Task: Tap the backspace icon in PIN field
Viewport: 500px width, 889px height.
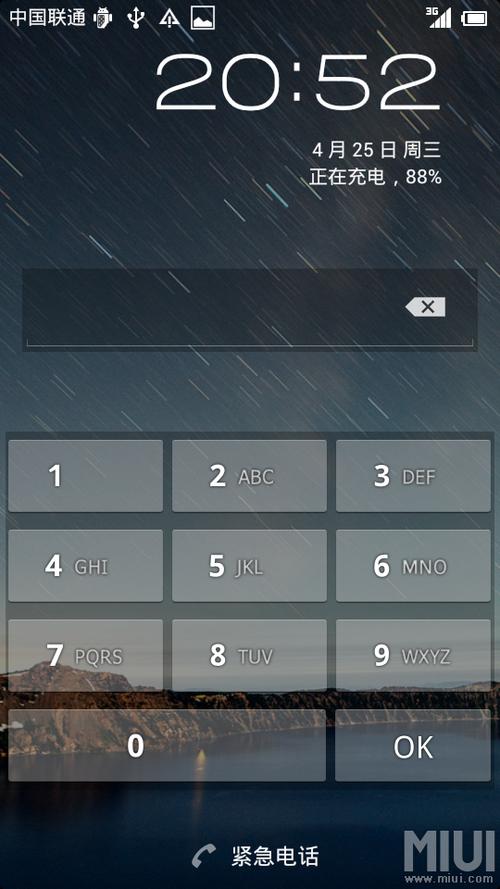Action: tap(425, 307)
